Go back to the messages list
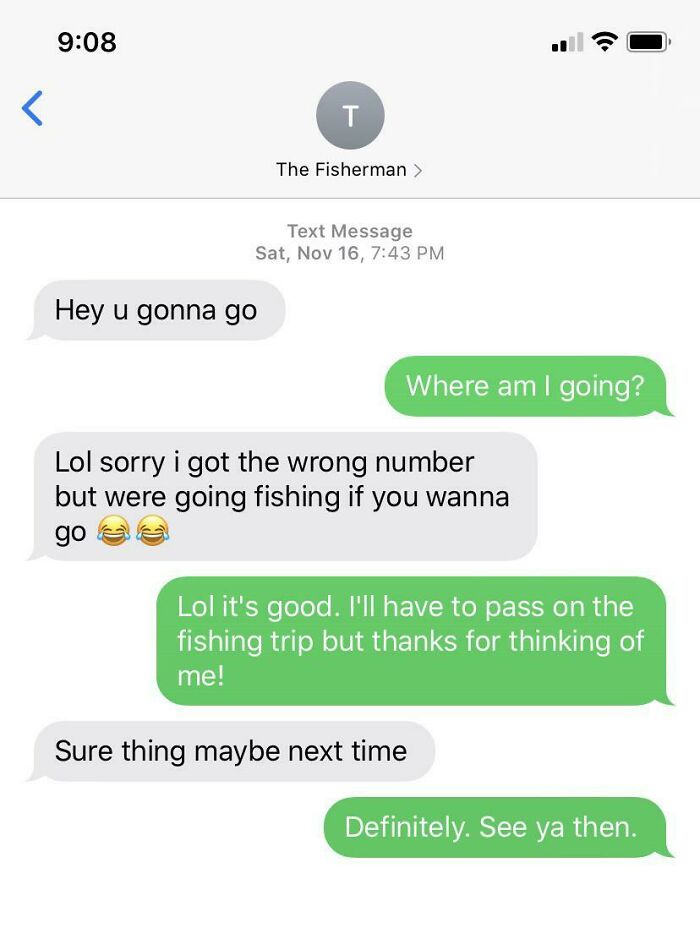700x928 pixels. click(x=33, y=108)
